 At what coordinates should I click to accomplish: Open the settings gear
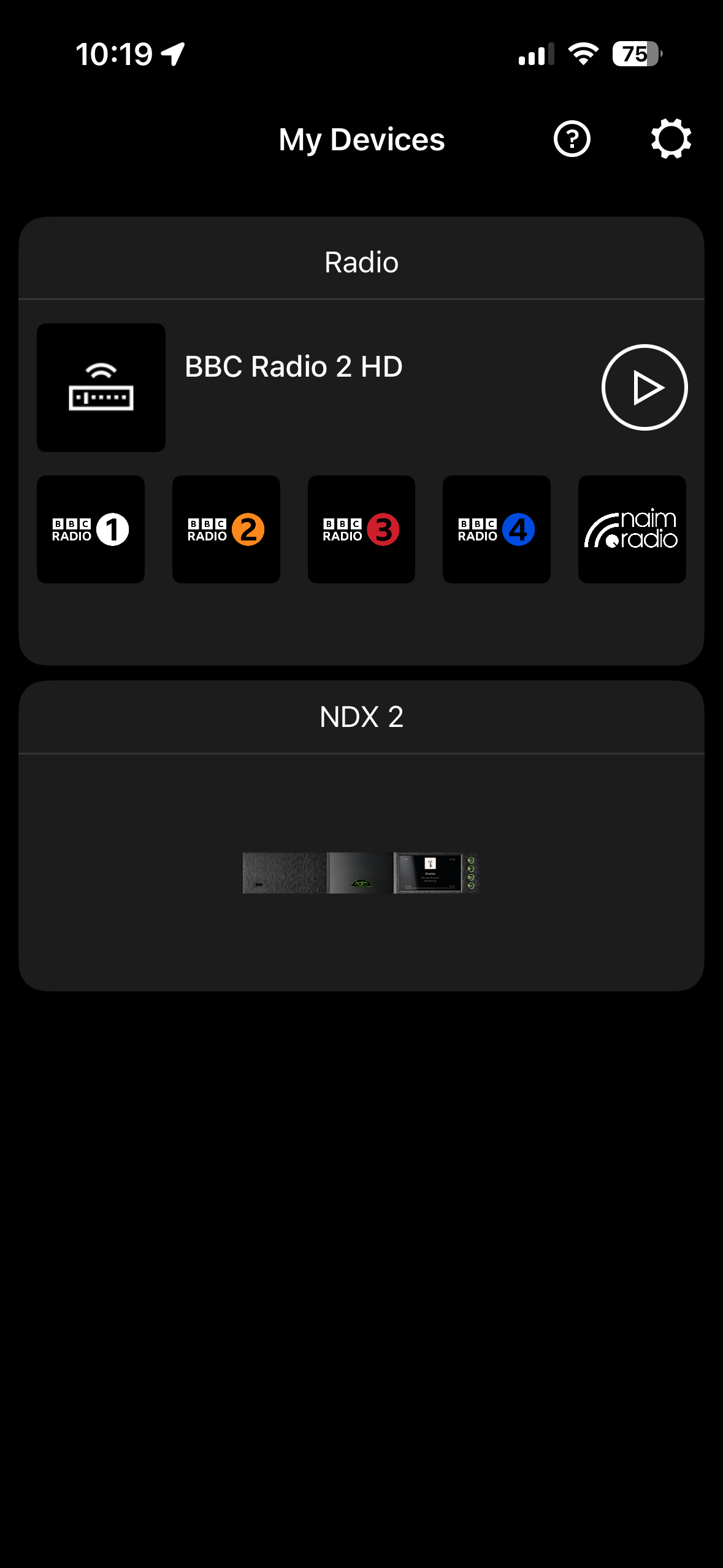pyautogui.click(x=671, y=139)
